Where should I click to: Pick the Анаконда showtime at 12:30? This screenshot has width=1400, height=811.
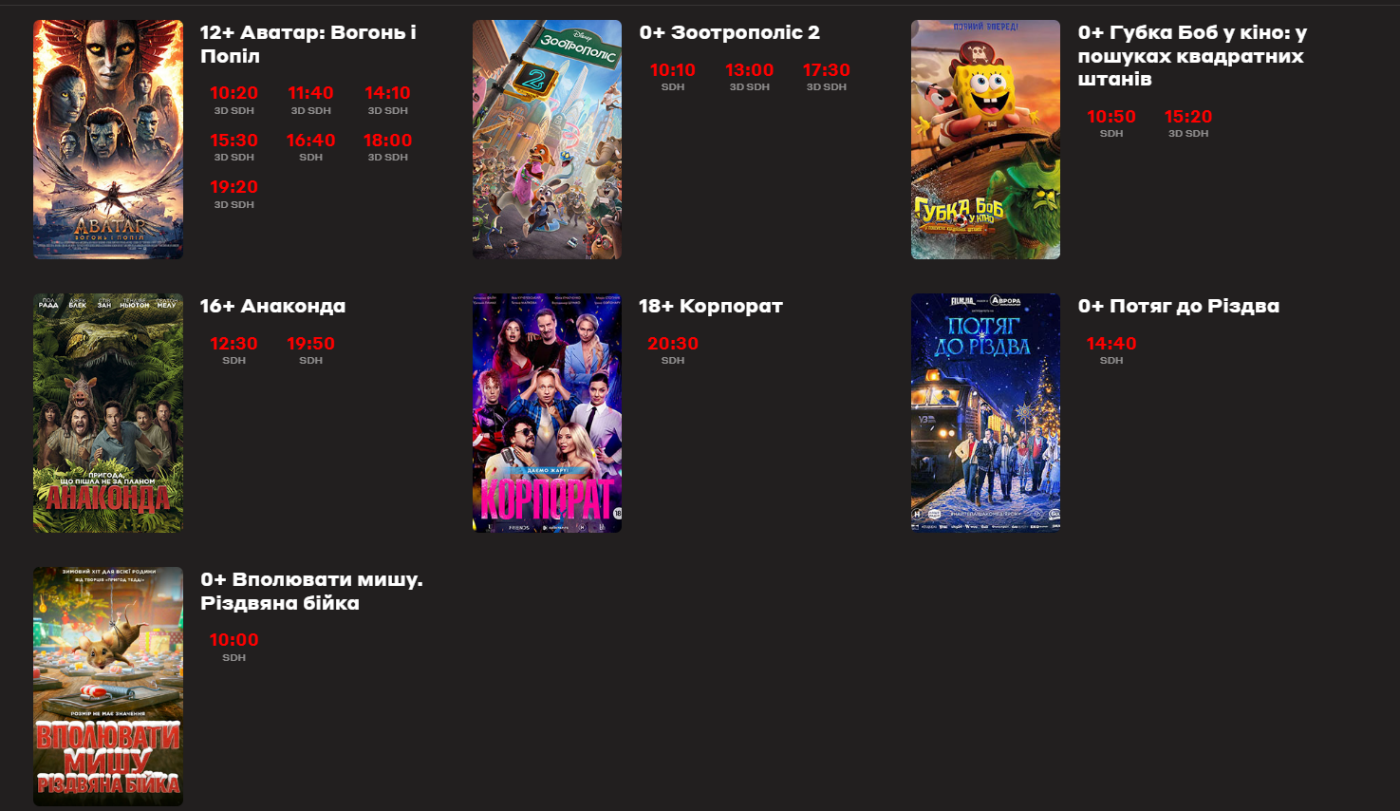click(x=234, y=344)
